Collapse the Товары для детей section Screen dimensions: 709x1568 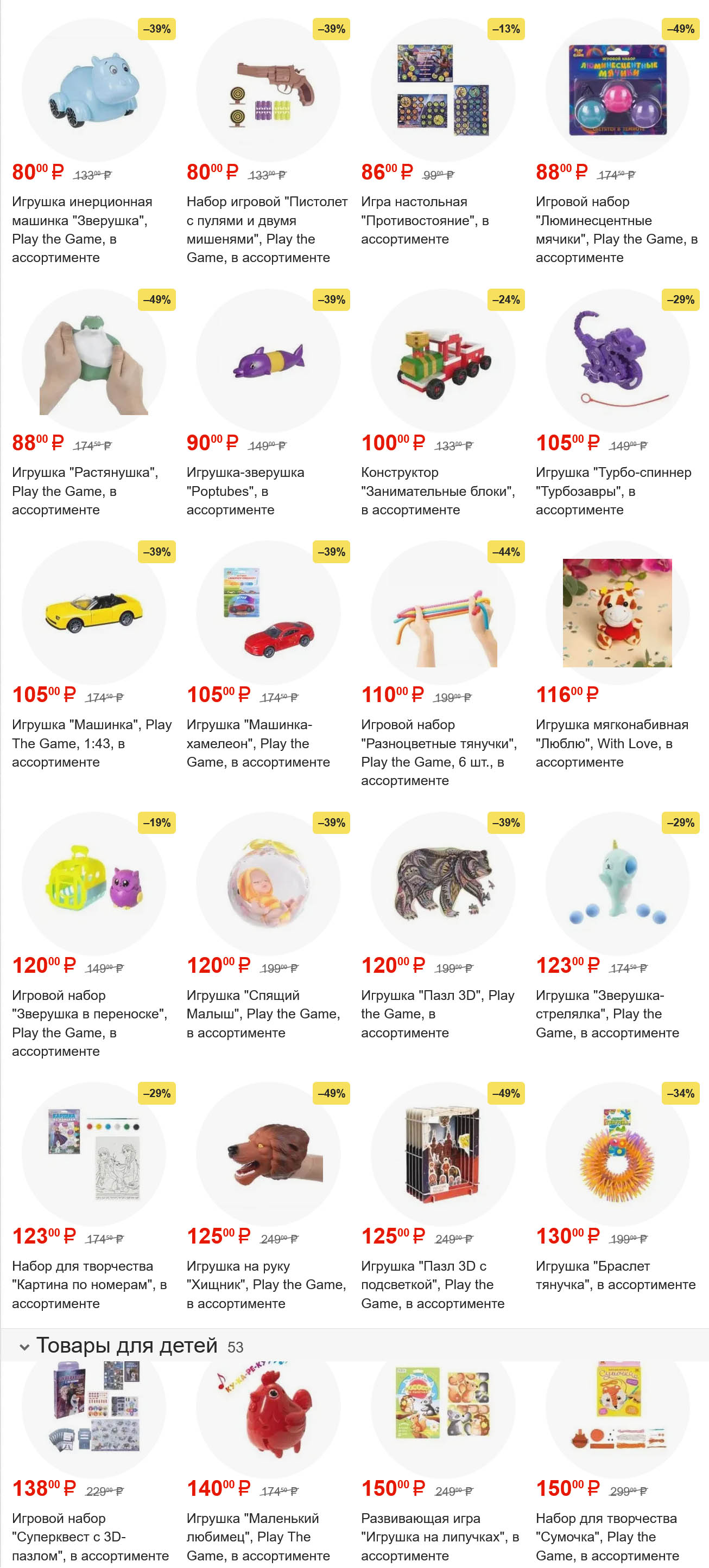point(24,1347)
